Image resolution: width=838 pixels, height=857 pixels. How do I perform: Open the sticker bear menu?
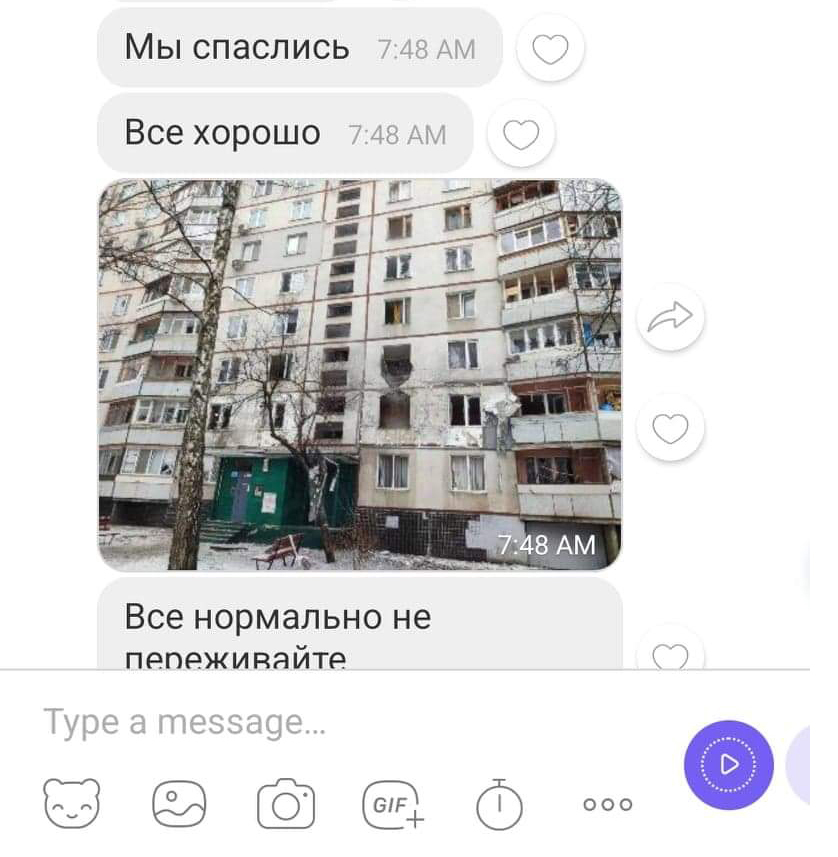pos(72,803)
